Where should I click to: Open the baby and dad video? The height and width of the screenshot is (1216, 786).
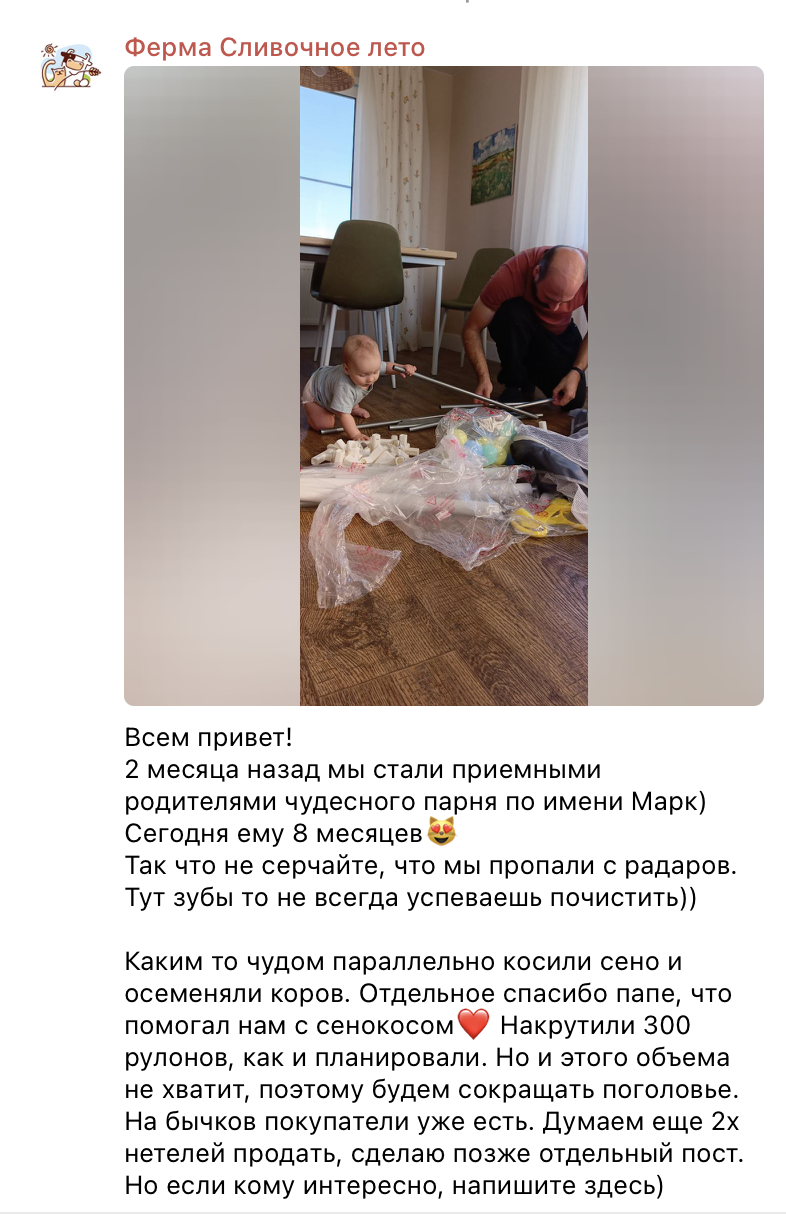tap(443, 386)
